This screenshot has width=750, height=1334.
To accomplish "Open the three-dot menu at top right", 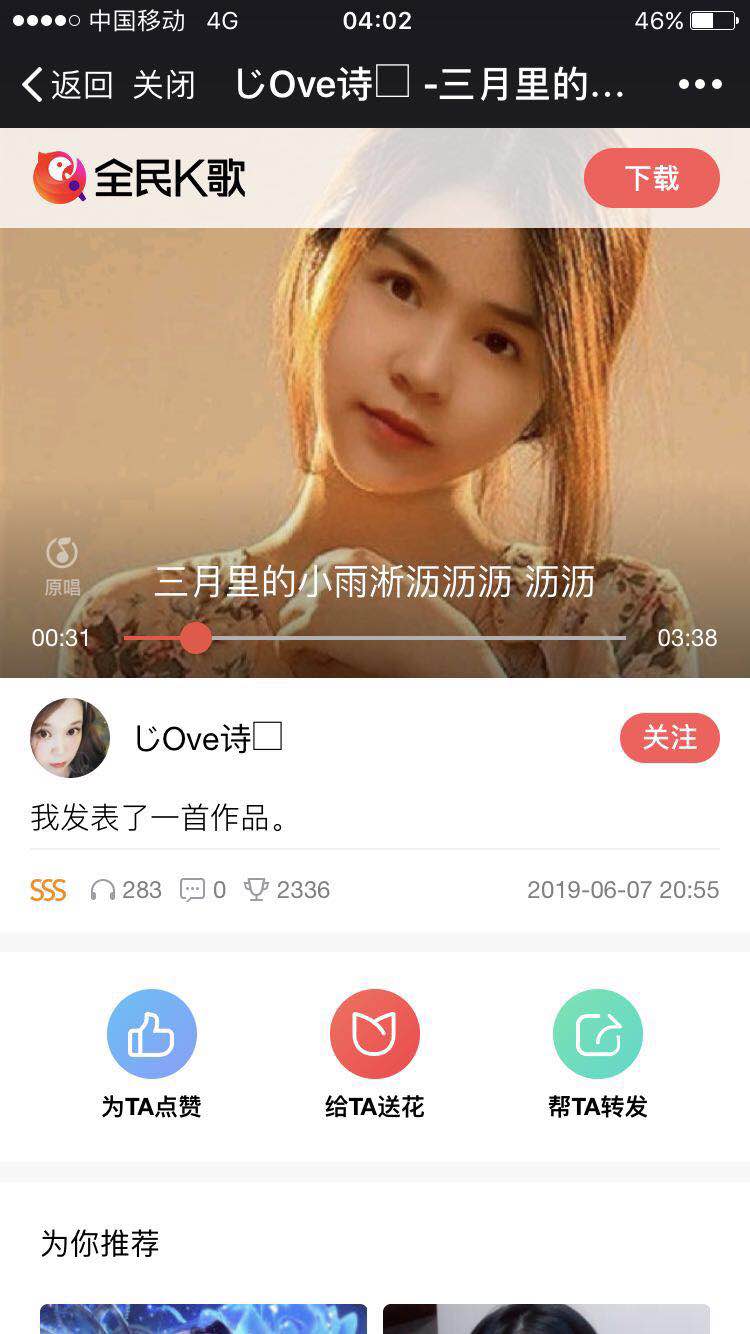I will [700, 85].
